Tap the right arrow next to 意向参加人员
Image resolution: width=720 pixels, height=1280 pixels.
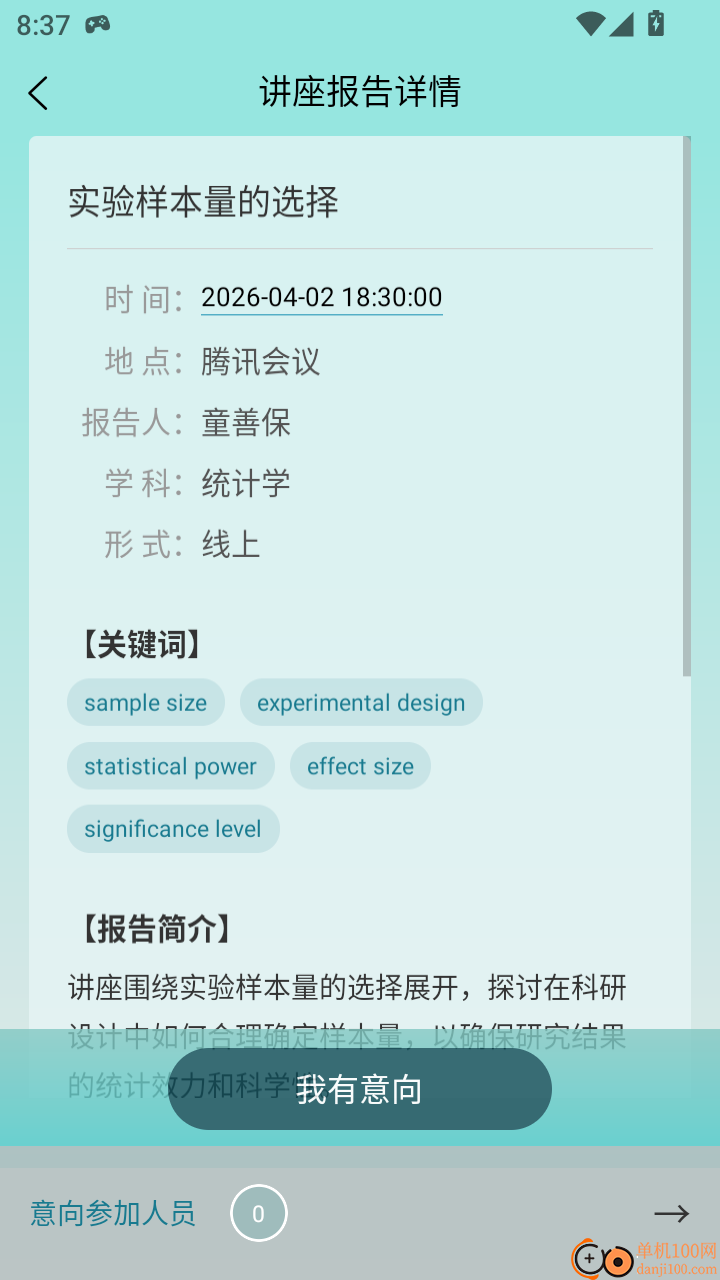pos(672,1213)
